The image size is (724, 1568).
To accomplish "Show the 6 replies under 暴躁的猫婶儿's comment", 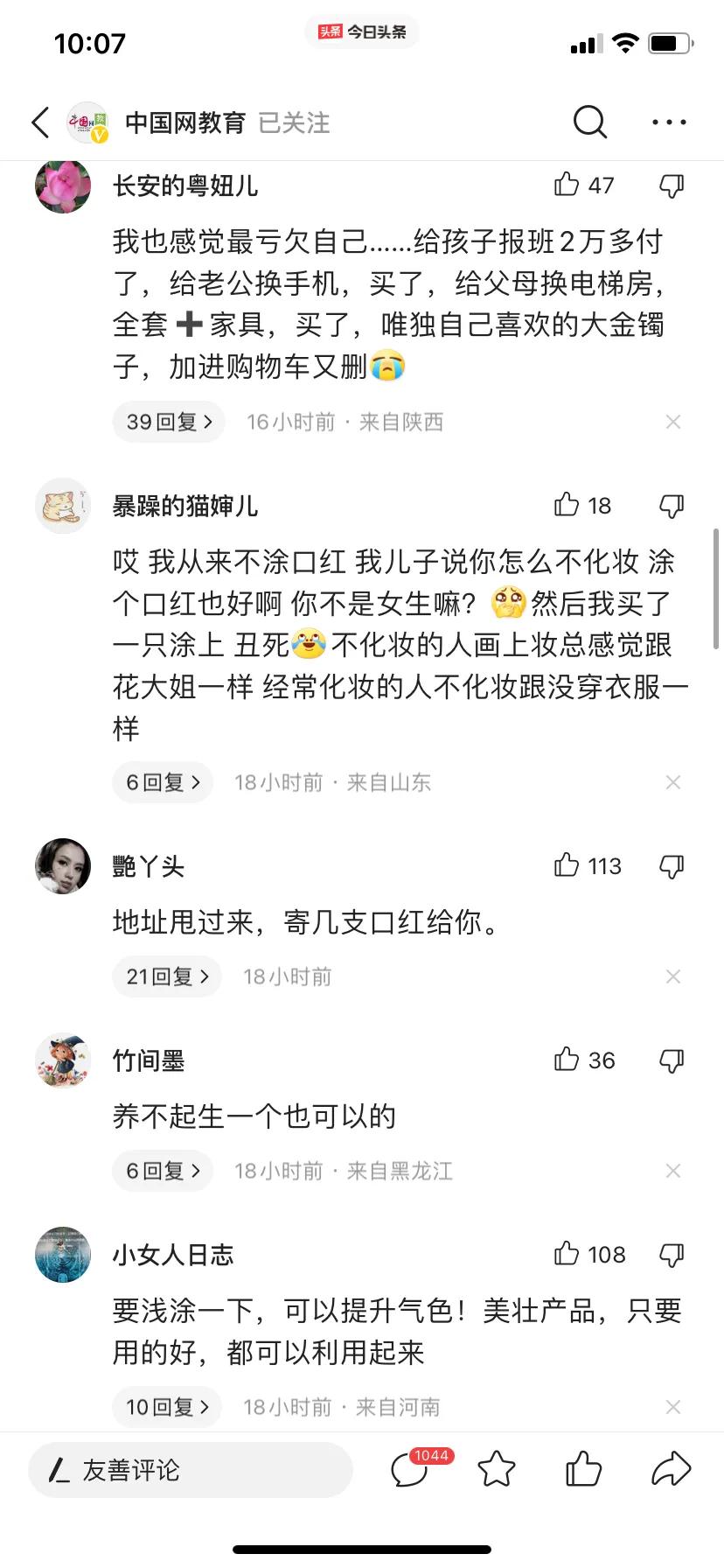I will [162, 782].
